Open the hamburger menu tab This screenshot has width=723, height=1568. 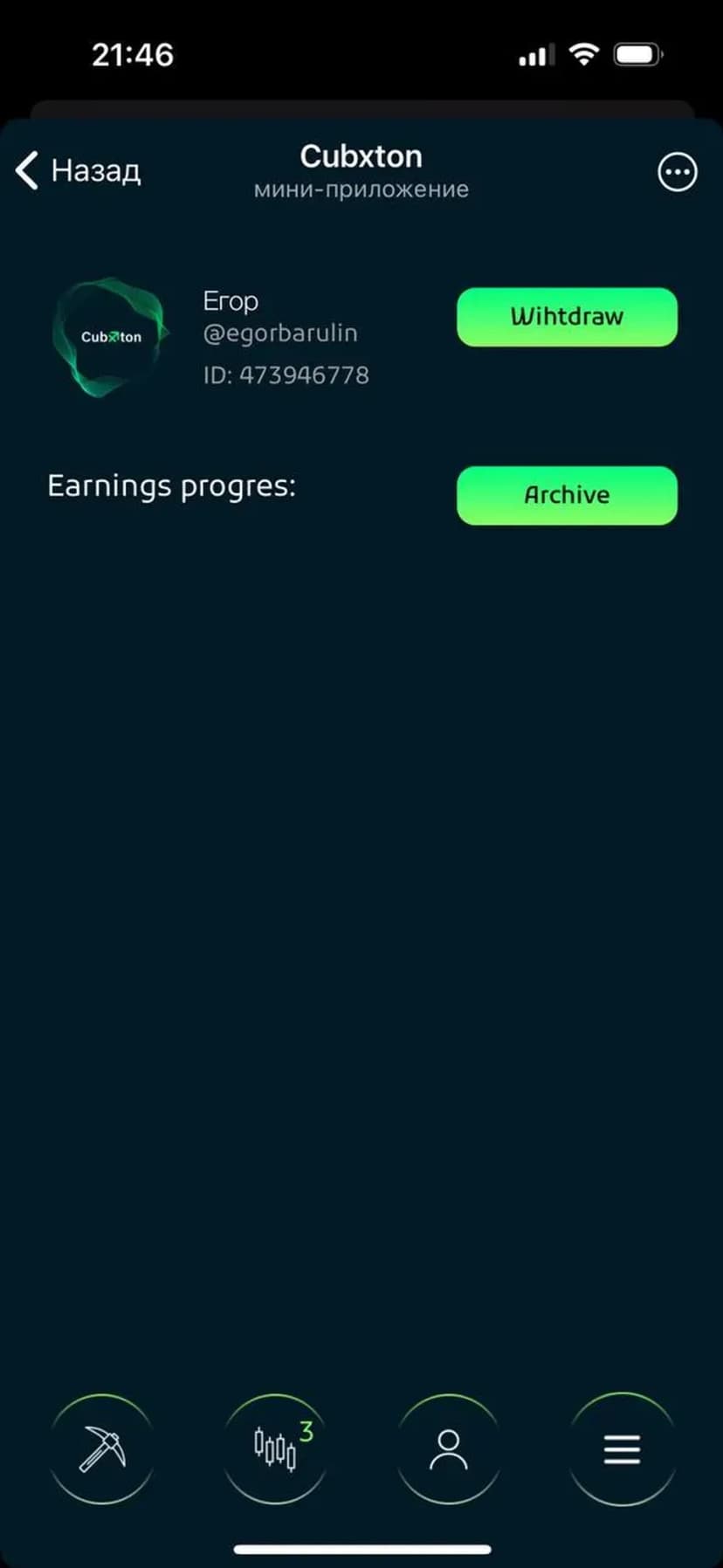(622, 1449)
